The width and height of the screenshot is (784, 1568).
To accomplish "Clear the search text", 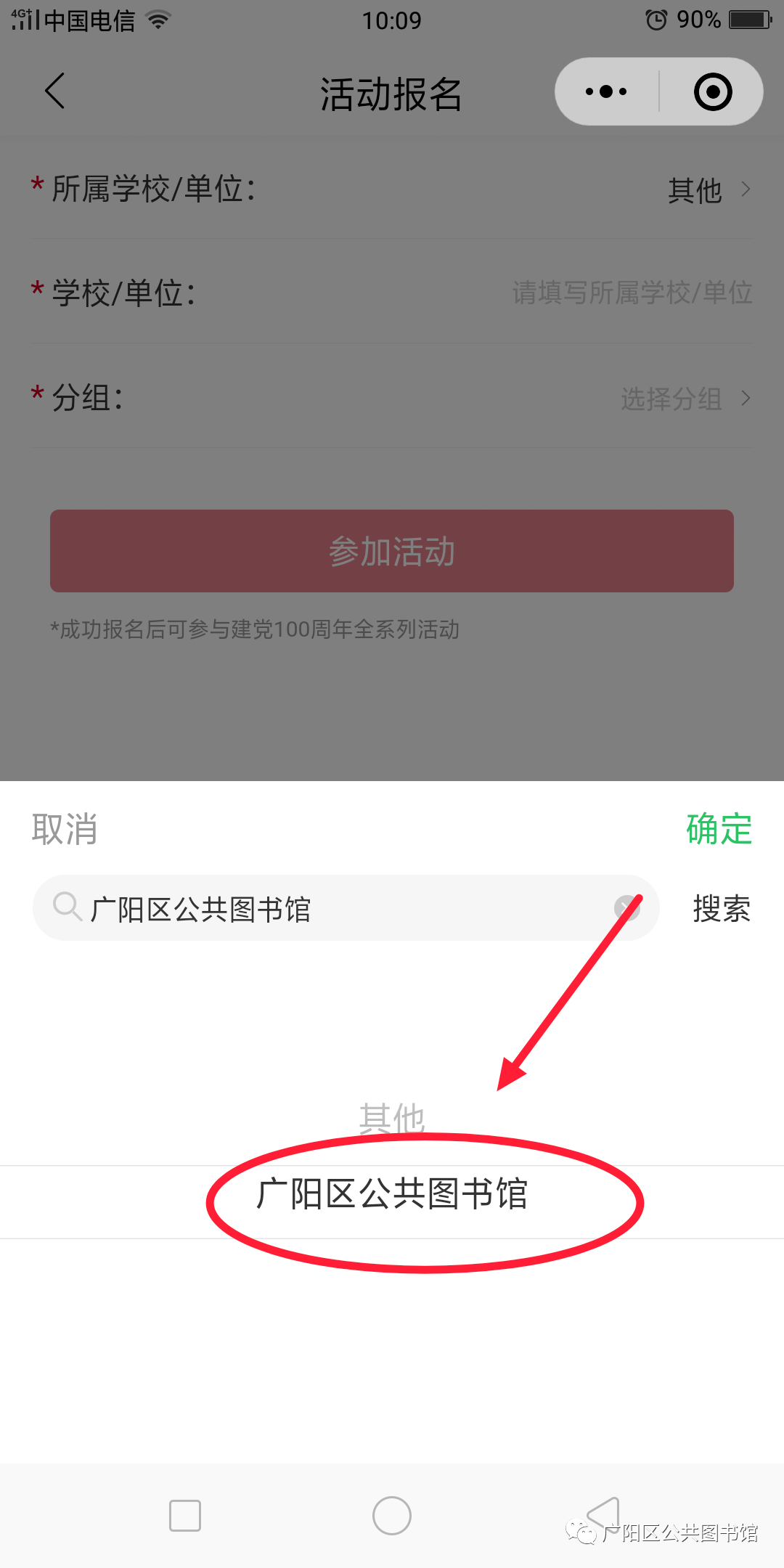I will coord(626,908).
